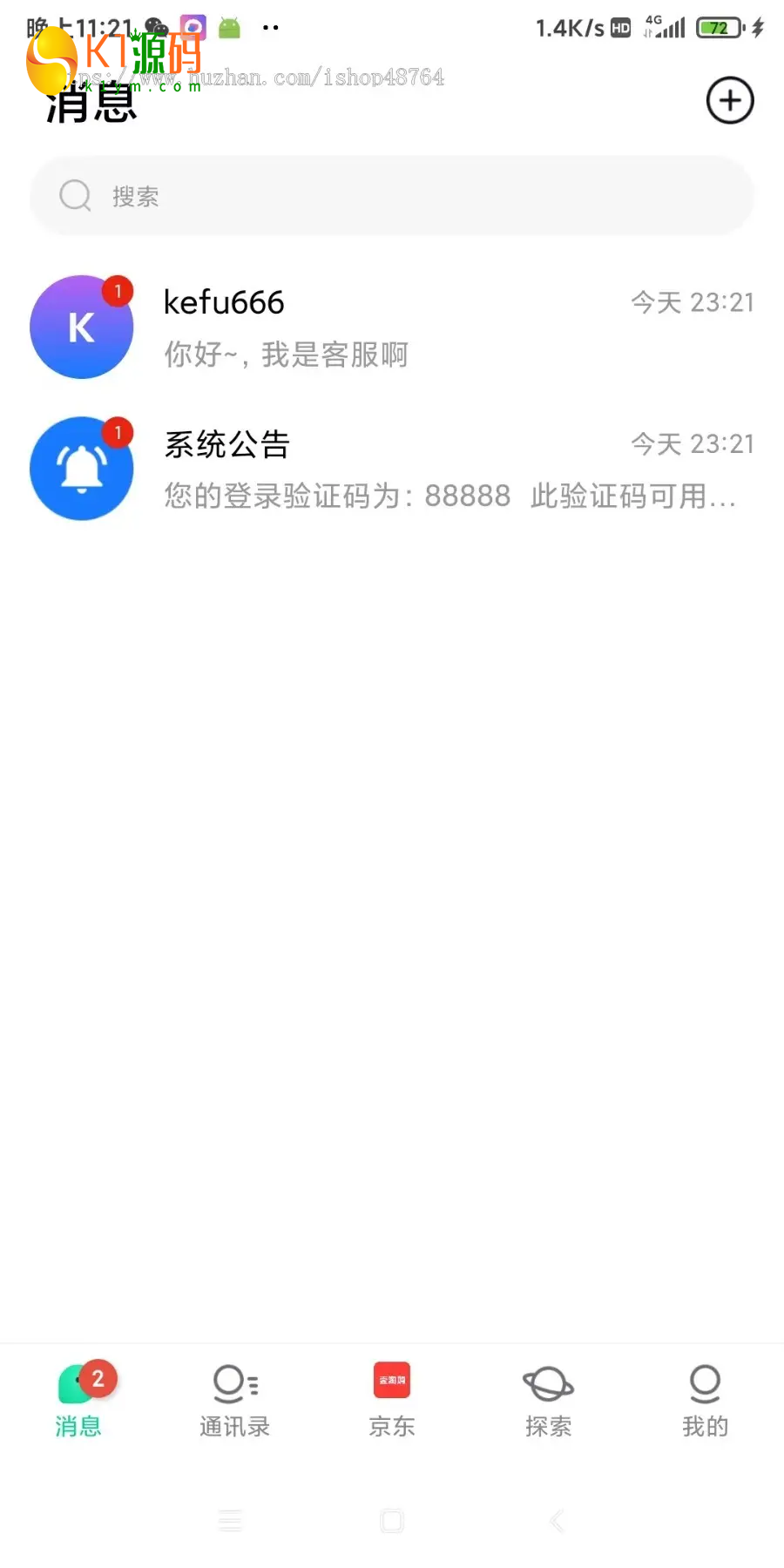The height and width of the screenshot is (1568, 784).
Task: Open the 我的 profile tab
Action: click(705, 1400)
